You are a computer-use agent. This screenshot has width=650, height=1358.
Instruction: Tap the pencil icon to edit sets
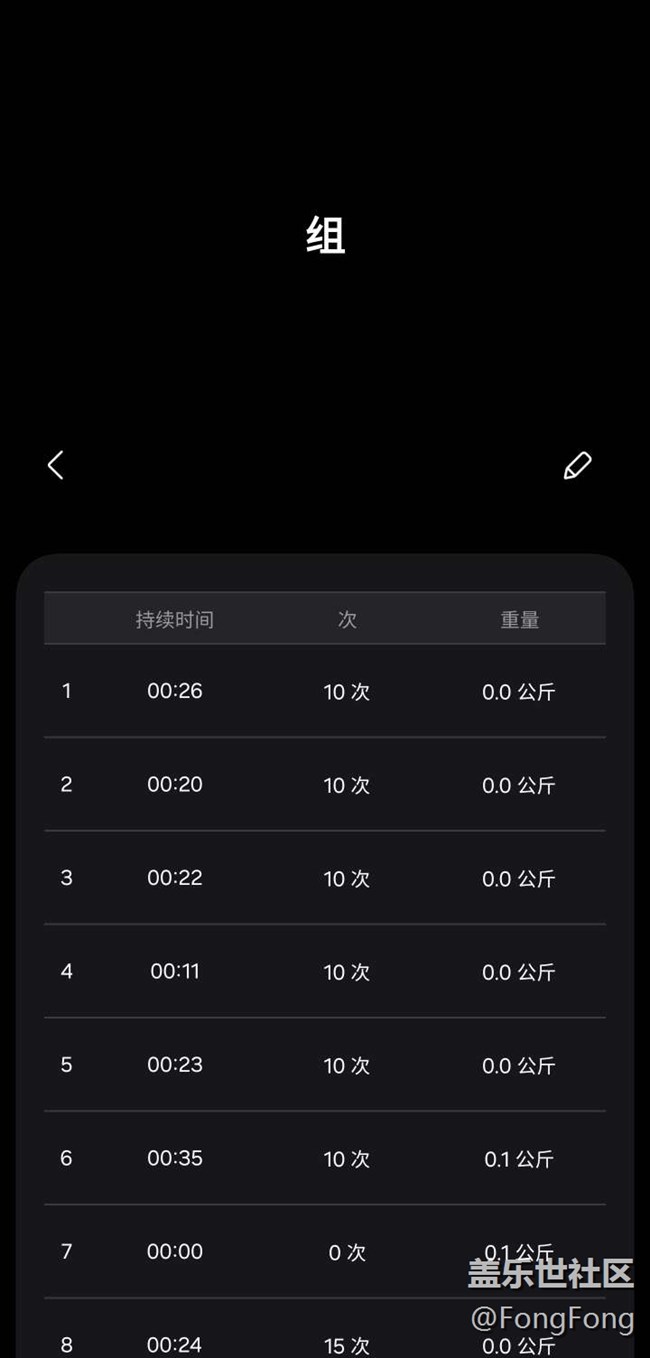(578, 465)
